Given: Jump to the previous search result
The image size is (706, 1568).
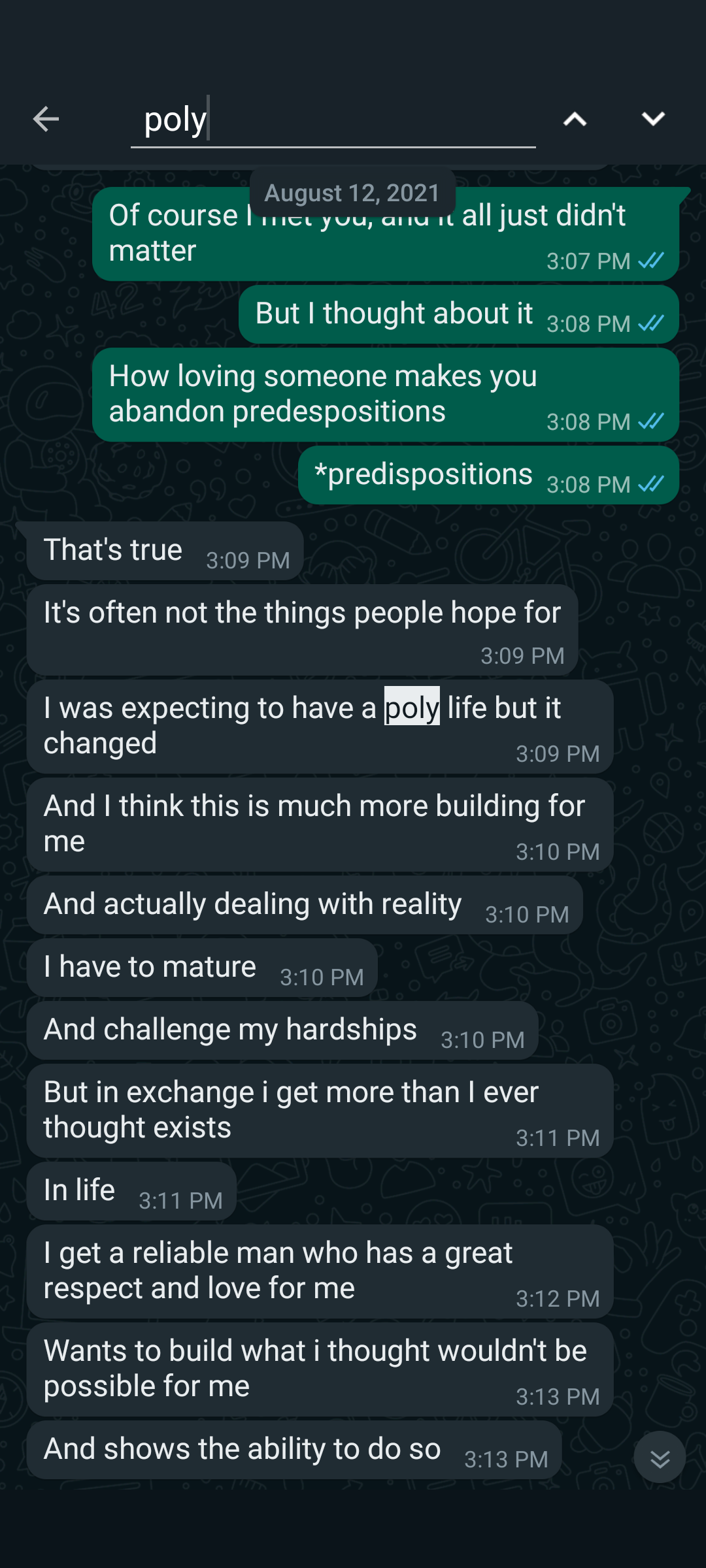Looking at the screenshot, I should coord(575,119).
